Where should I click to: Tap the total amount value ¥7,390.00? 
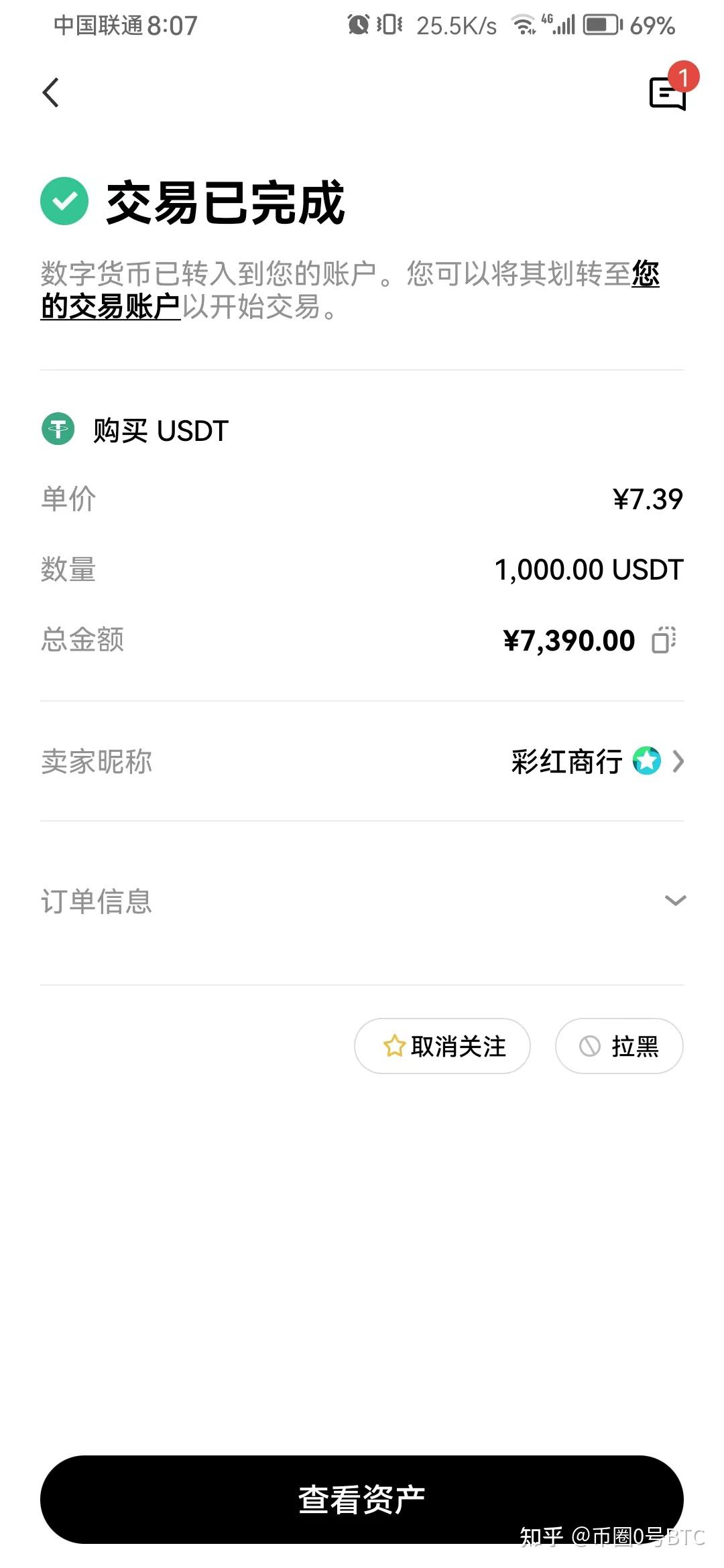pos(570,641)
